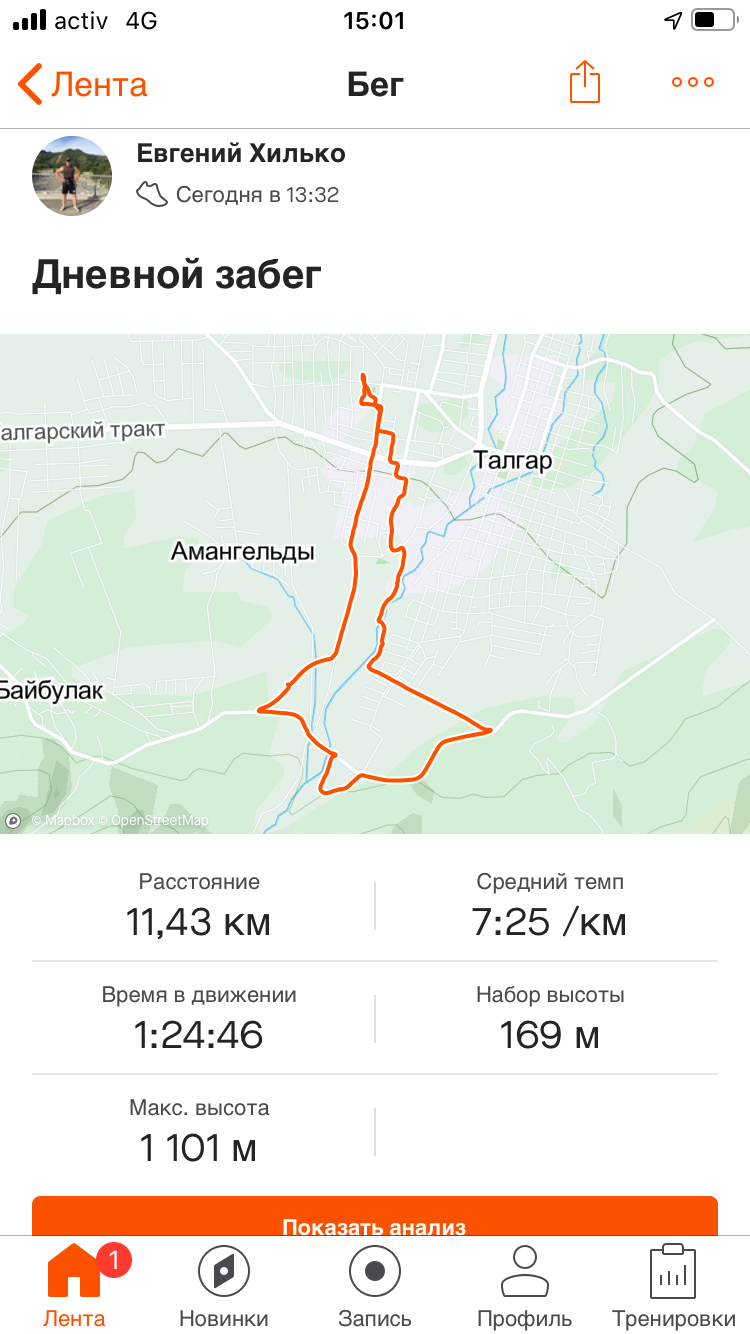Image resolution: width=750 pixels, height=1334 pixels.
Task: Open the Запись tab
Action: click(x=375, y=1285)
